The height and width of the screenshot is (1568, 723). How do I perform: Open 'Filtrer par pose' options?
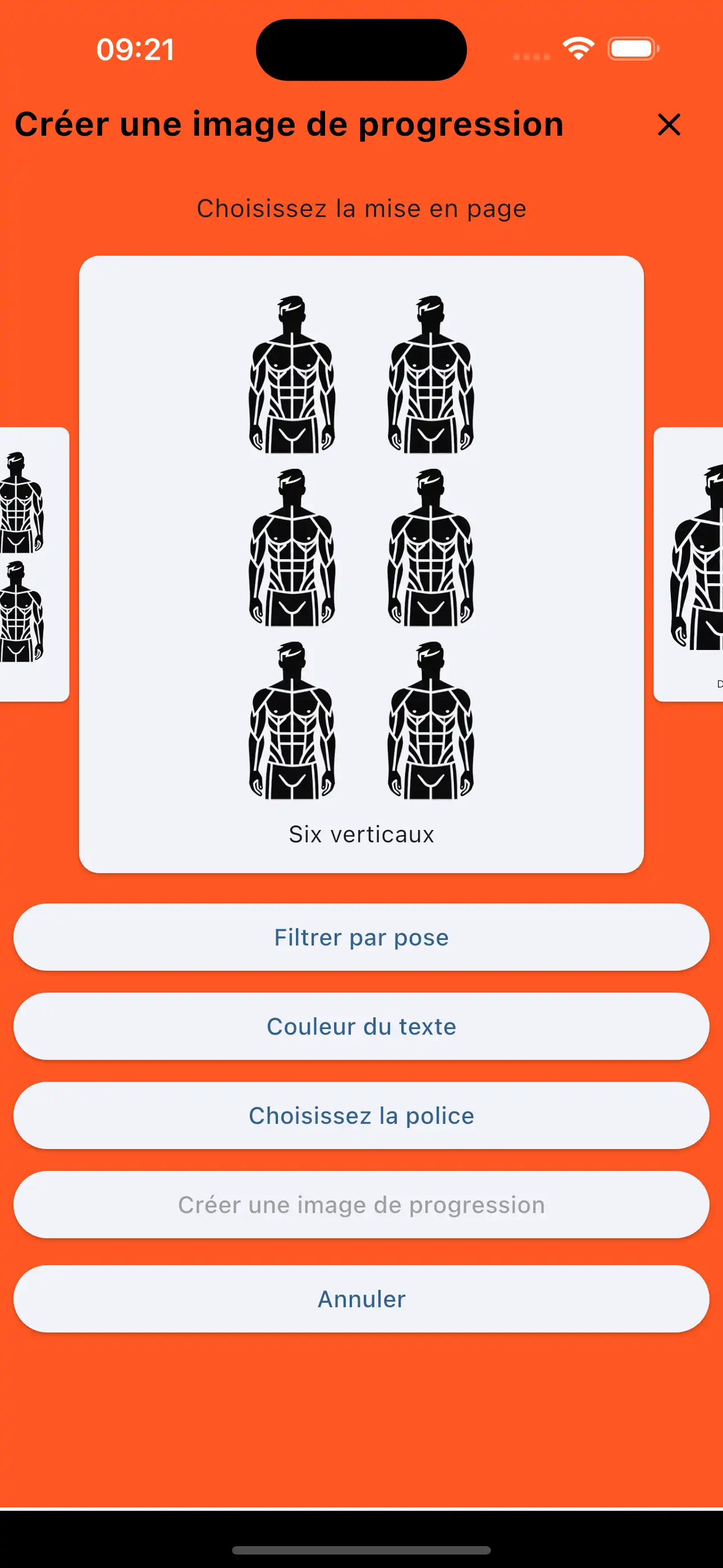coord(361,937)
